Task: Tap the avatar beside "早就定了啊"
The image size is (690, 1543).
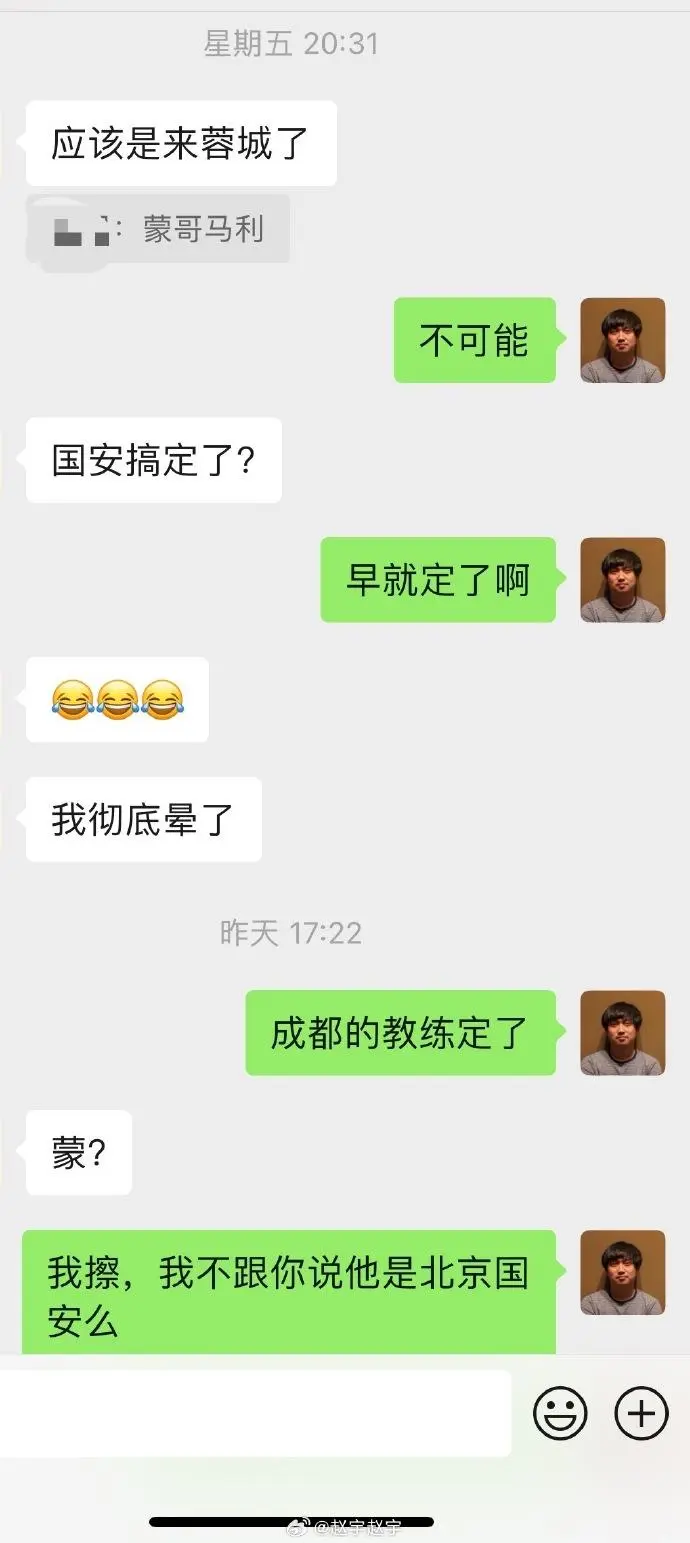Action: tap(622, 580)
